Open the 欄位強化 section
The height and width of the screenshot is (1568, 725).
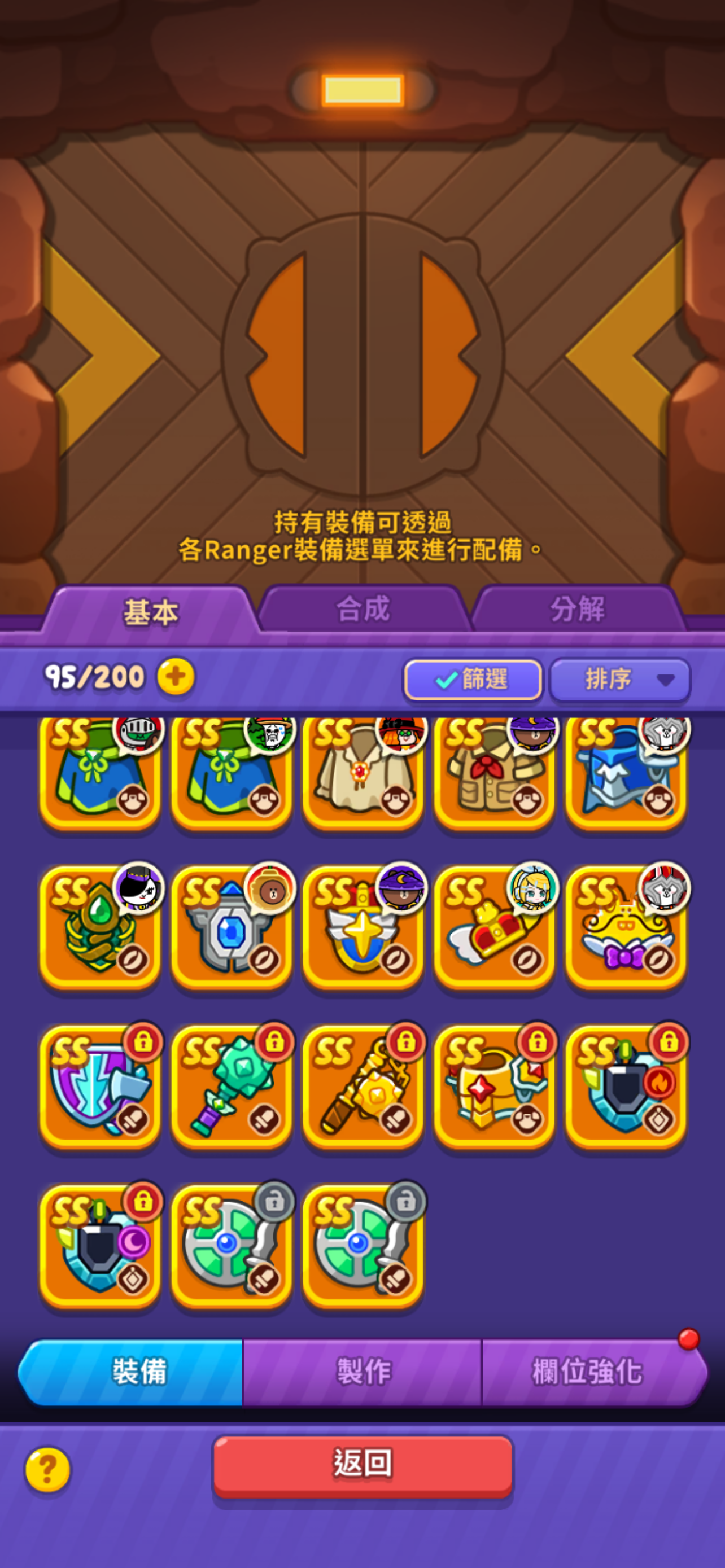click(x=587, y=1372)
